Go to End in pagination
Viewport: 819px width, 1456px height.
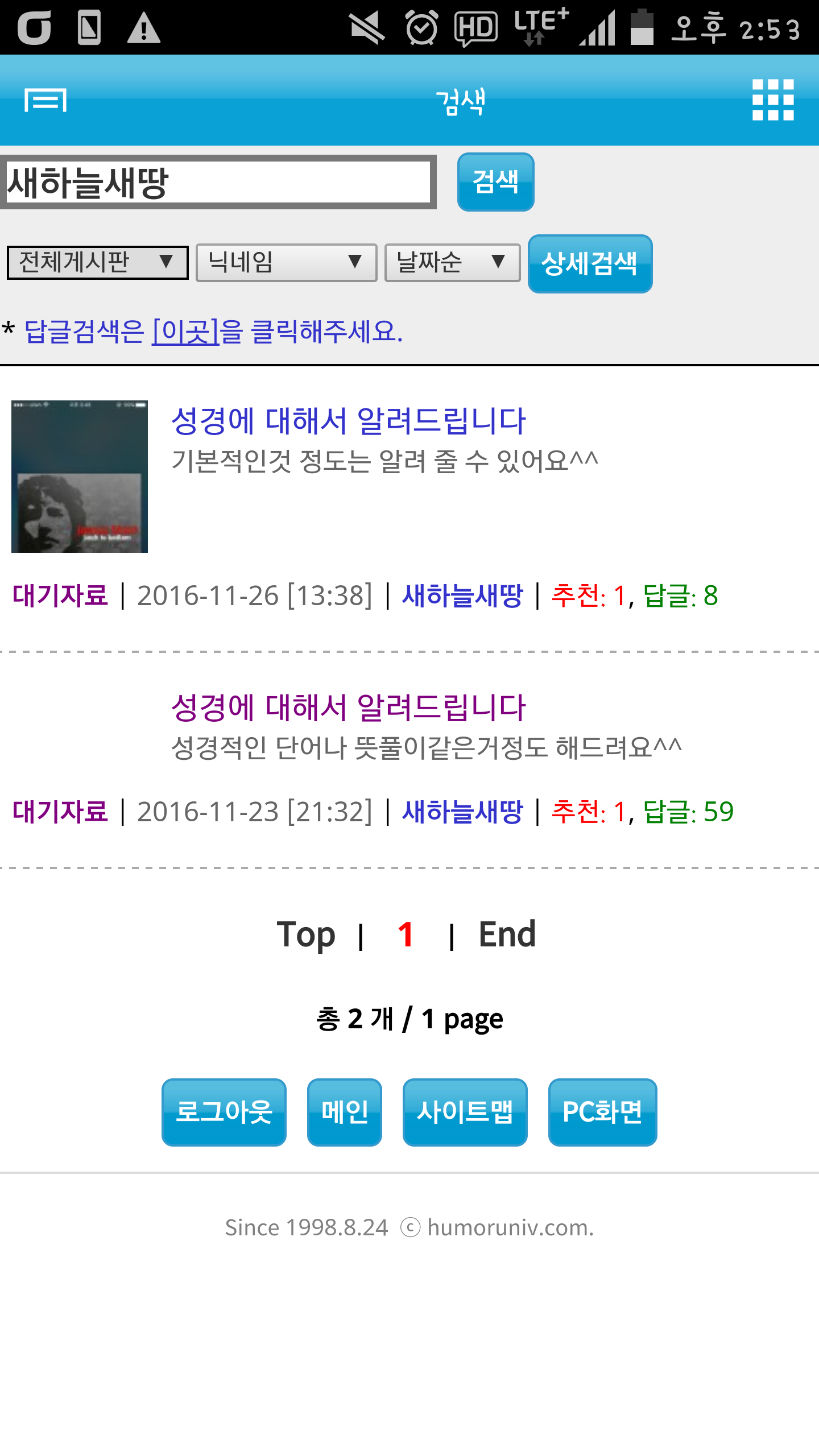[x=507, y=934]
